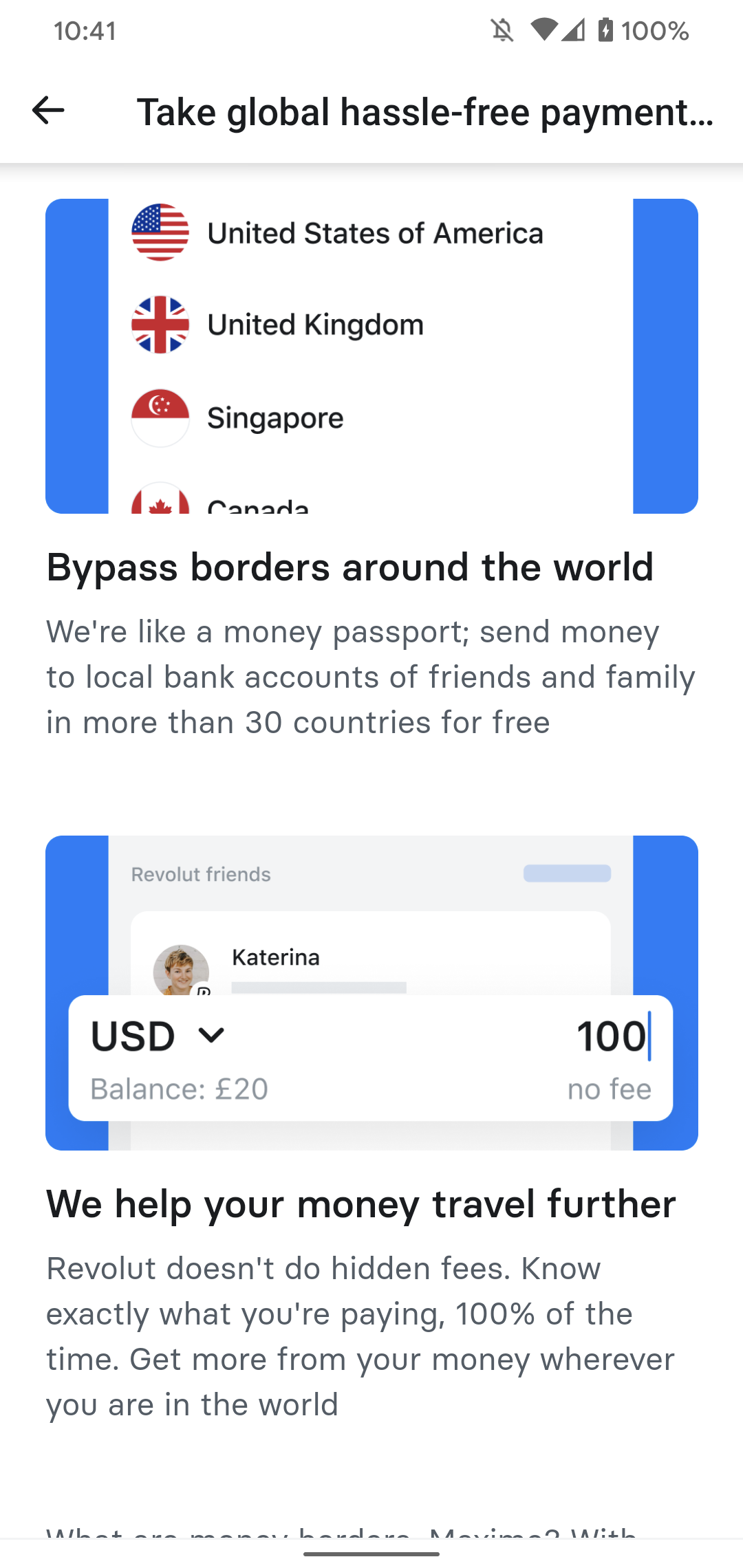Viewport: 743px width, 1568px height.
Task: Tap the Canada flag icon
Action: coord(160,502)
